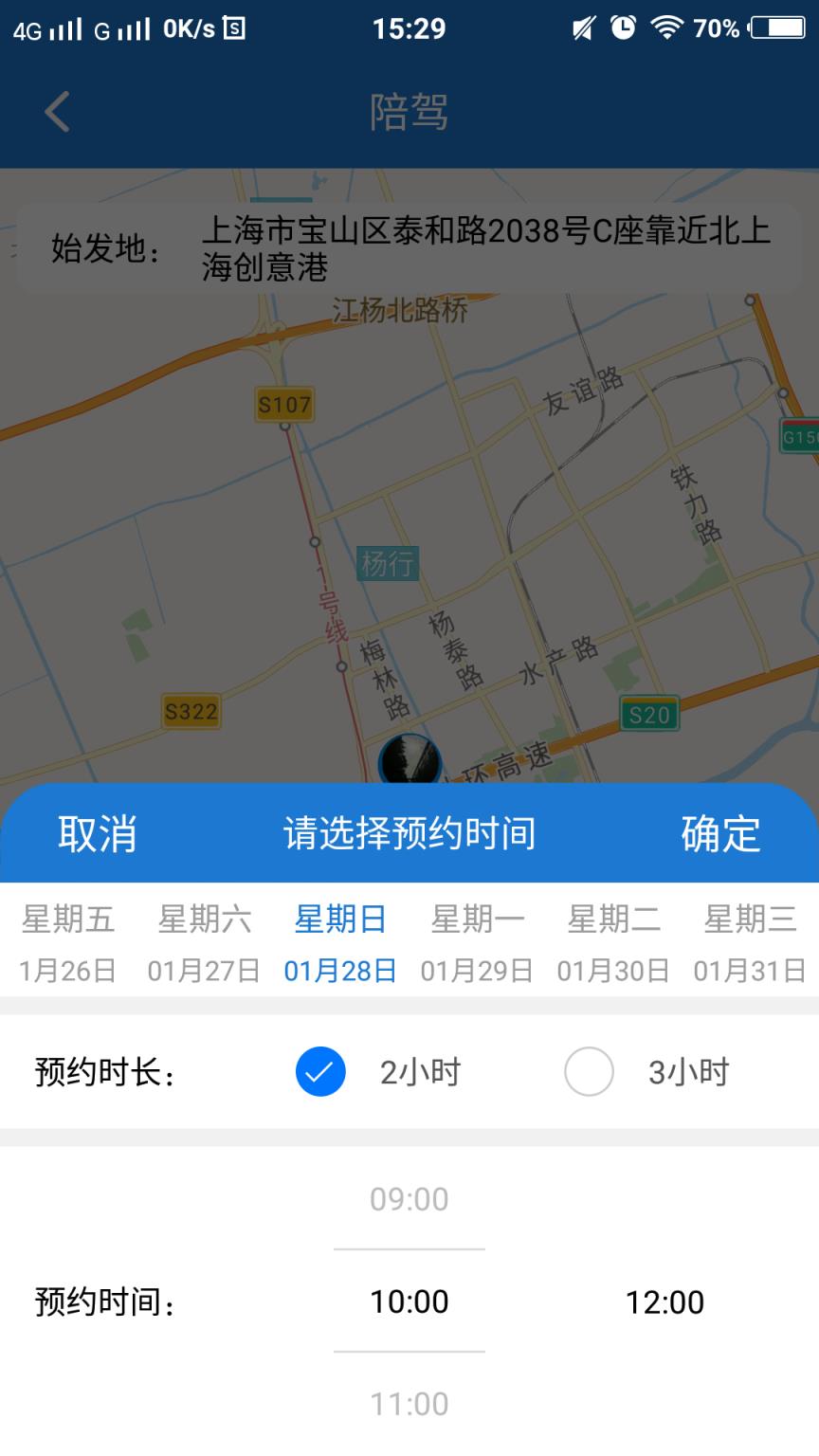Tap the alarm clock status bar icon

click(x=623, y=27)
